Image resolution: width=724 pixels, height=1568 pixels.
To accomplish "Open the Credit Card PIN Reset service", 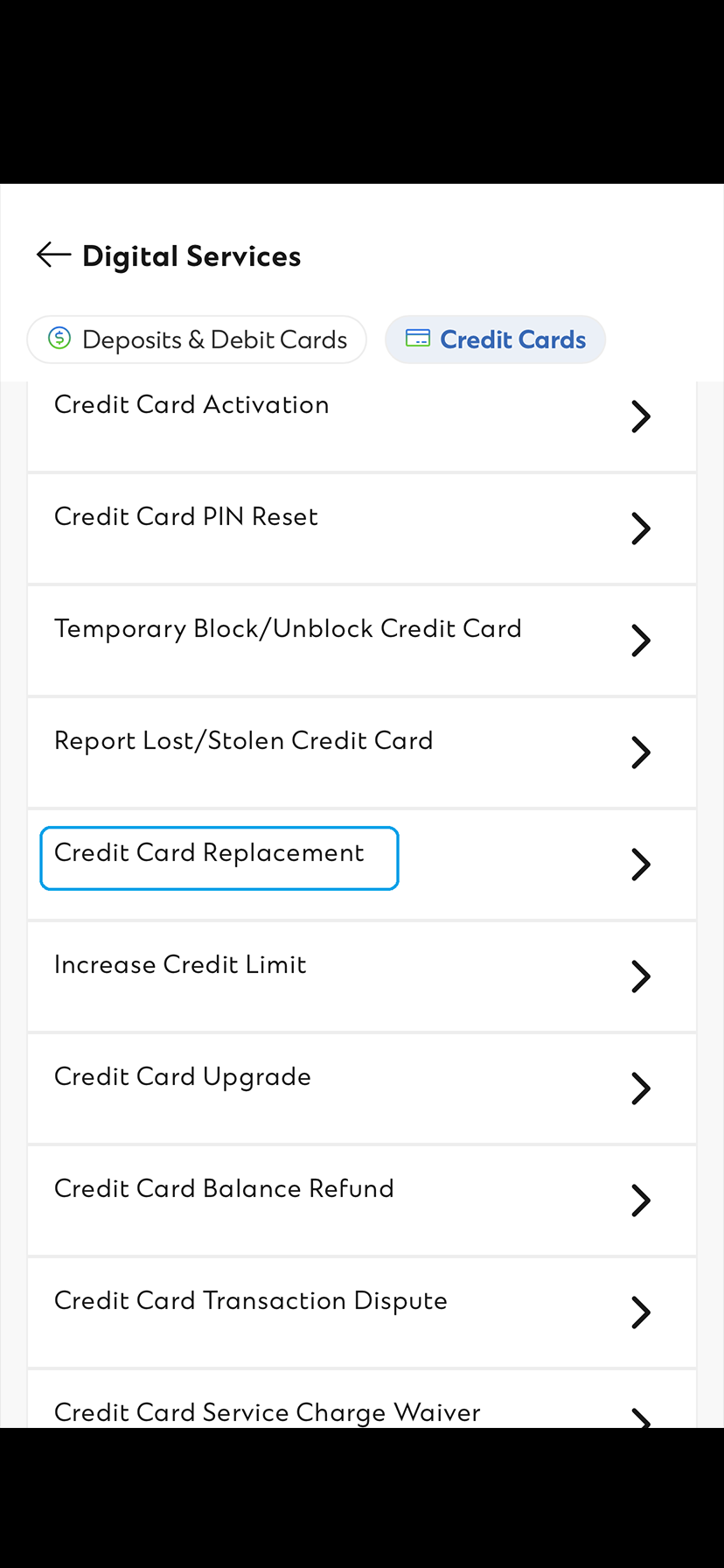I will point(185,516).
